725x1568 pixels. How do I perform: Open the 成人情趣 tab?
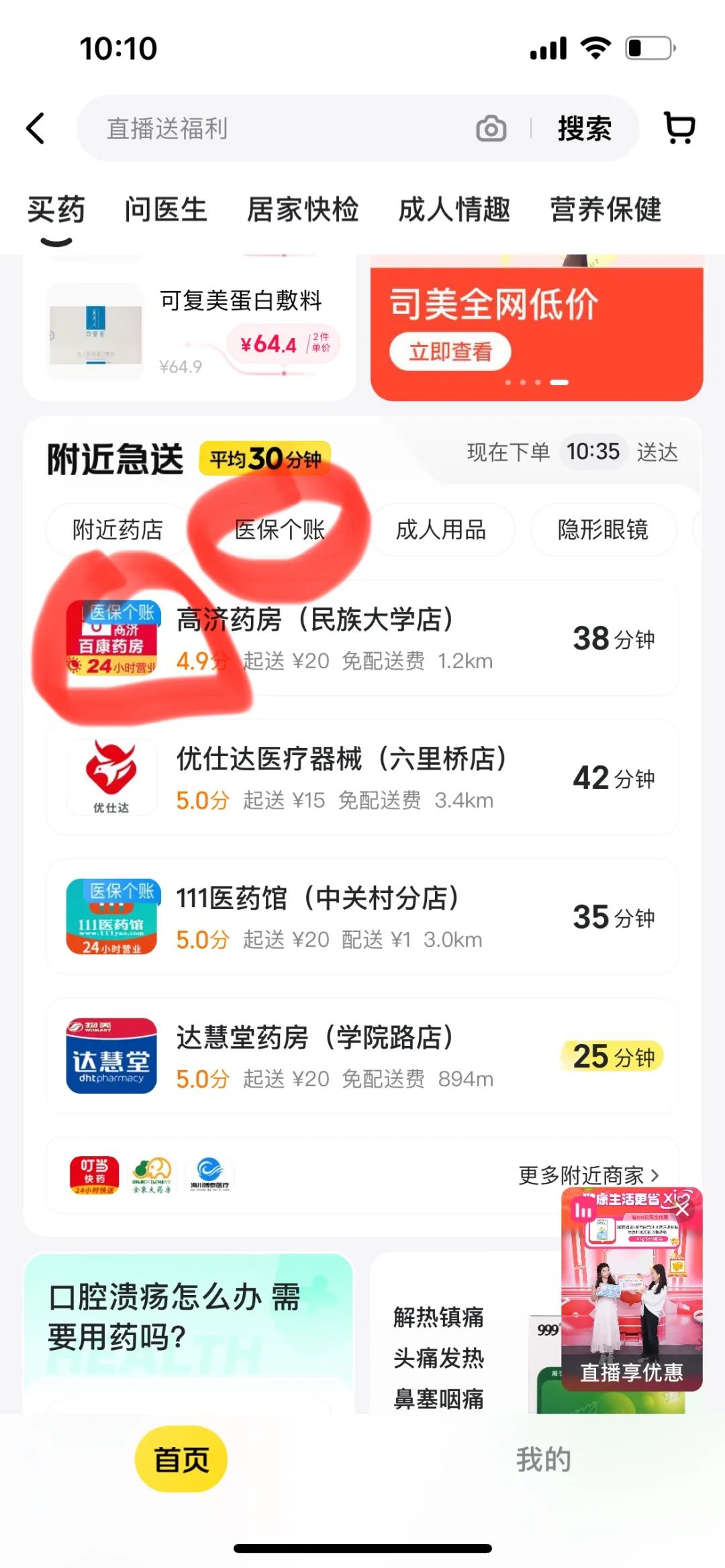click(454, 209)
